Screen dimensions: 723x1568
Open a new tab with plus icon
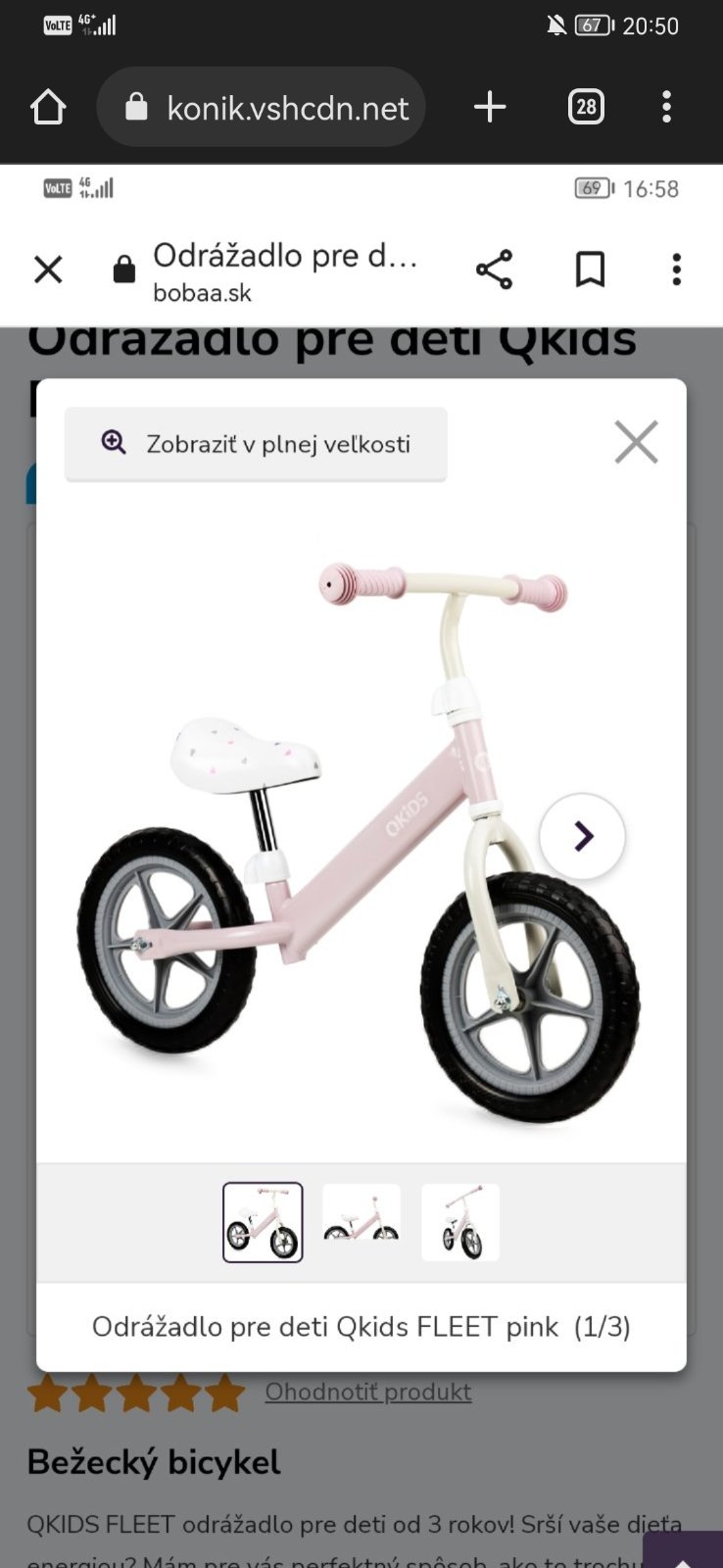pos(490,107)
